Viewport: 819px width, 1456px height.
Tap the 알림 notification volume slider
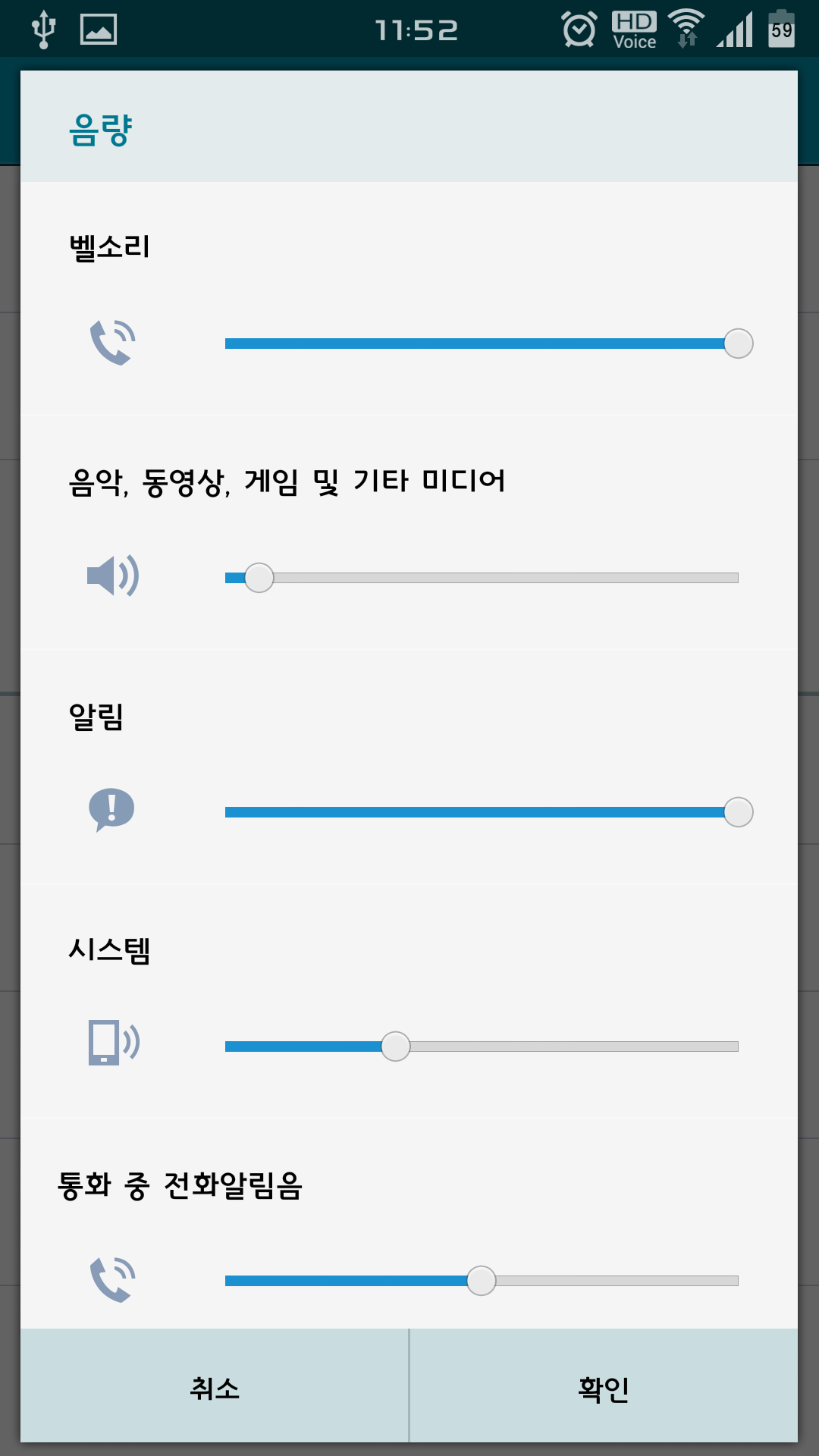click(482, 812)
